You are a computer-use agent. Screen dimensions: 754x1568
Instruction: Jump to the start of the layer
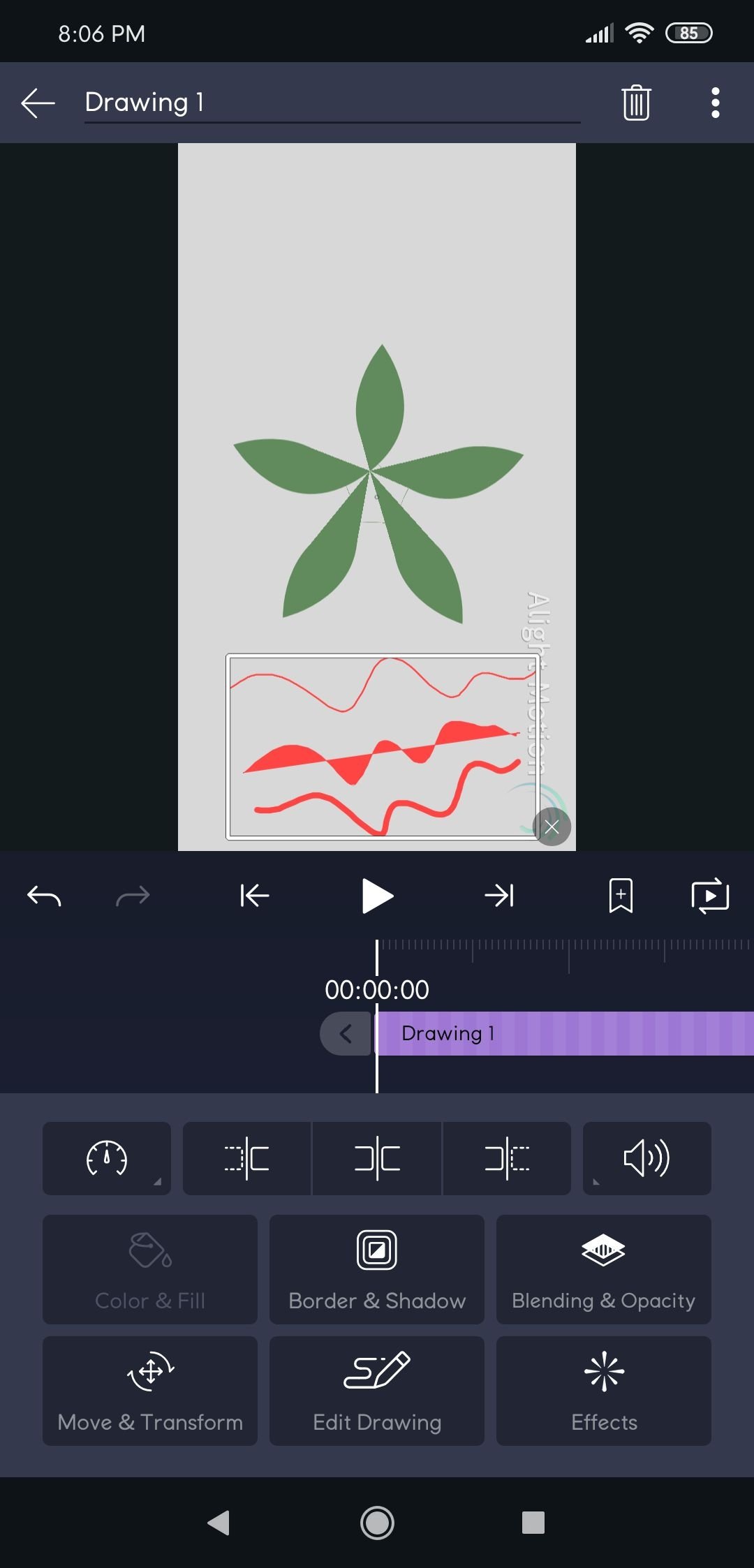coord(254,896)
